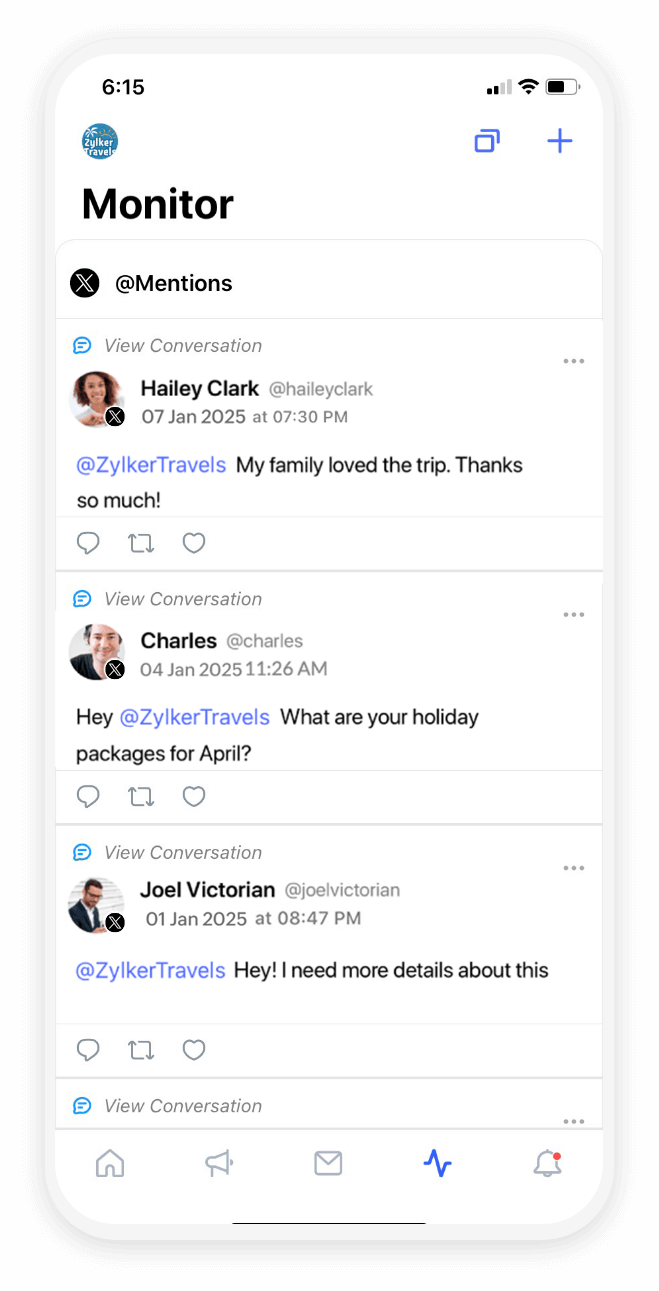Viewport: 659px width, 1291px height.
Task: Switch to the megaphone posts tab
Action: [219, 1163]
